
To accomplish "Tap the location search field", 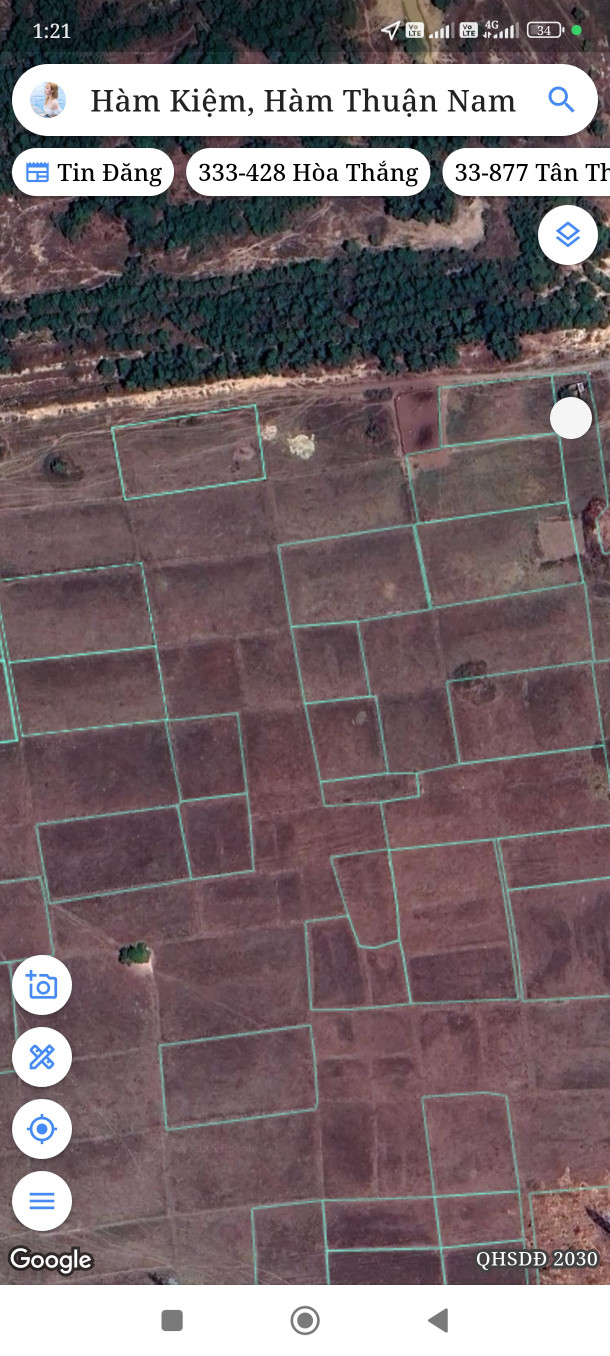I will [x=302, y=100].
